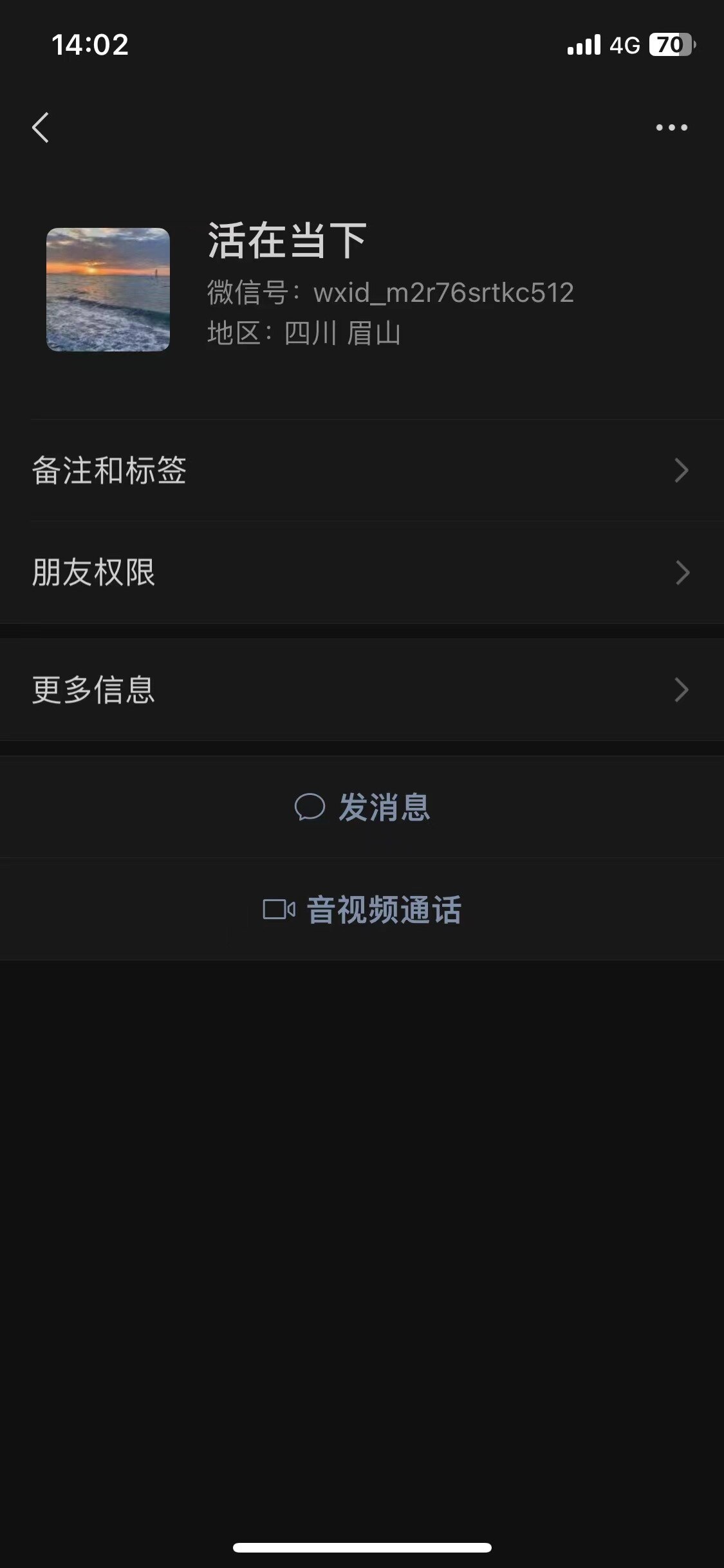Open 备注和标签 settings row

(x=362, y=471)
